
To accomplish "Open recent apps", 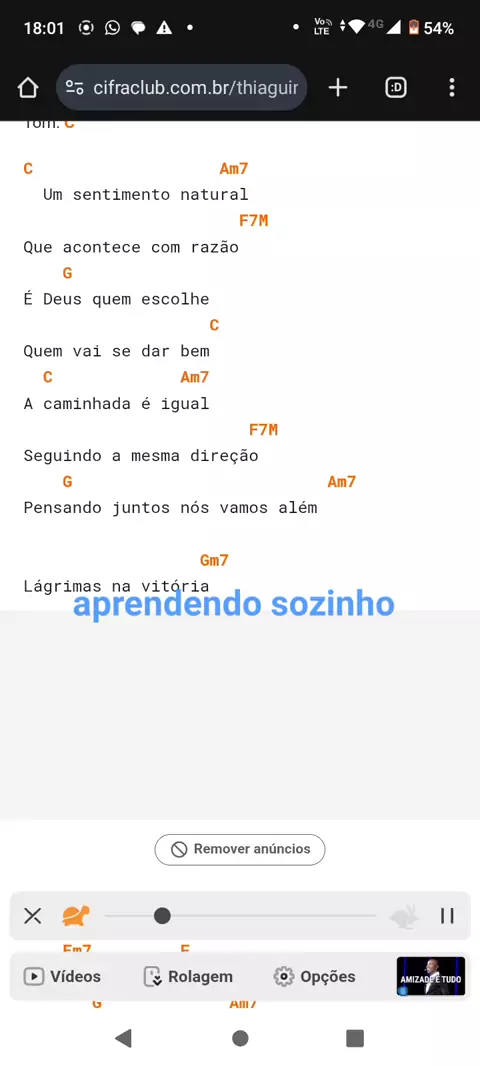I will 355,1038.
